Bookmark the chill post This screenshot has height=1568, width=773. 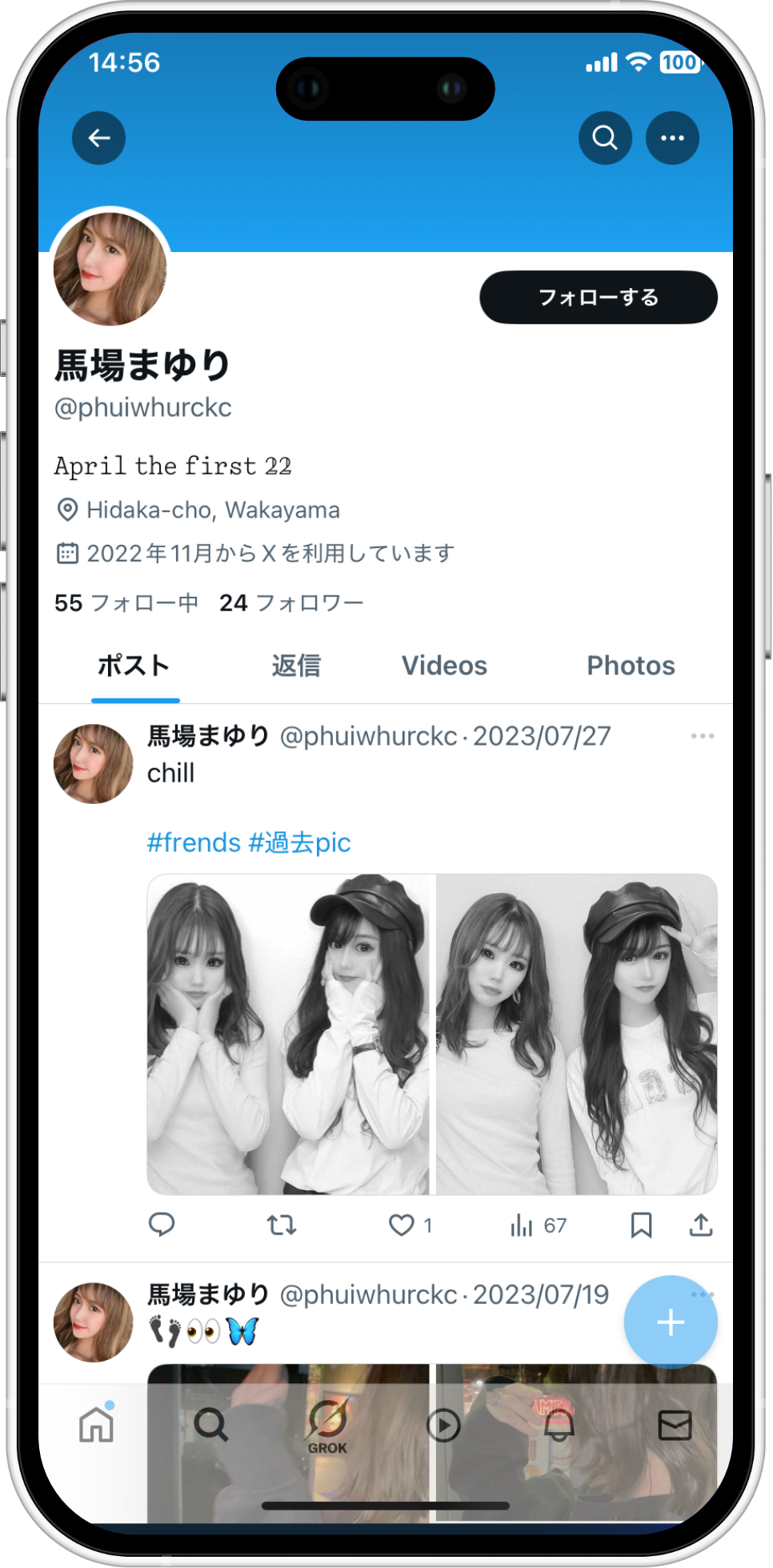pyautogui.click(x=641, y=1225)
